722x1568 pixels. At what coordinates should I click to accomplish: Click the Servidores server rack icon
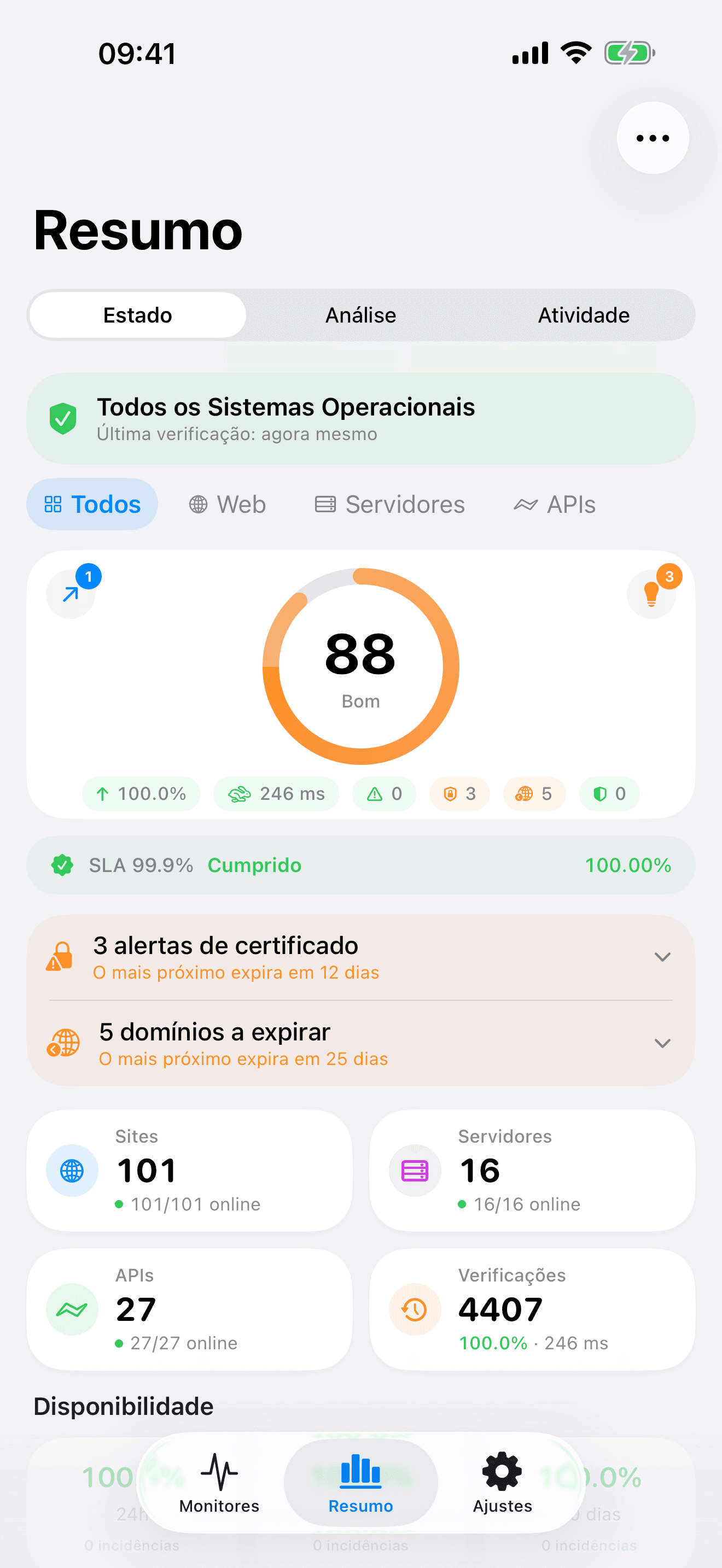(x=414, y=1170)
